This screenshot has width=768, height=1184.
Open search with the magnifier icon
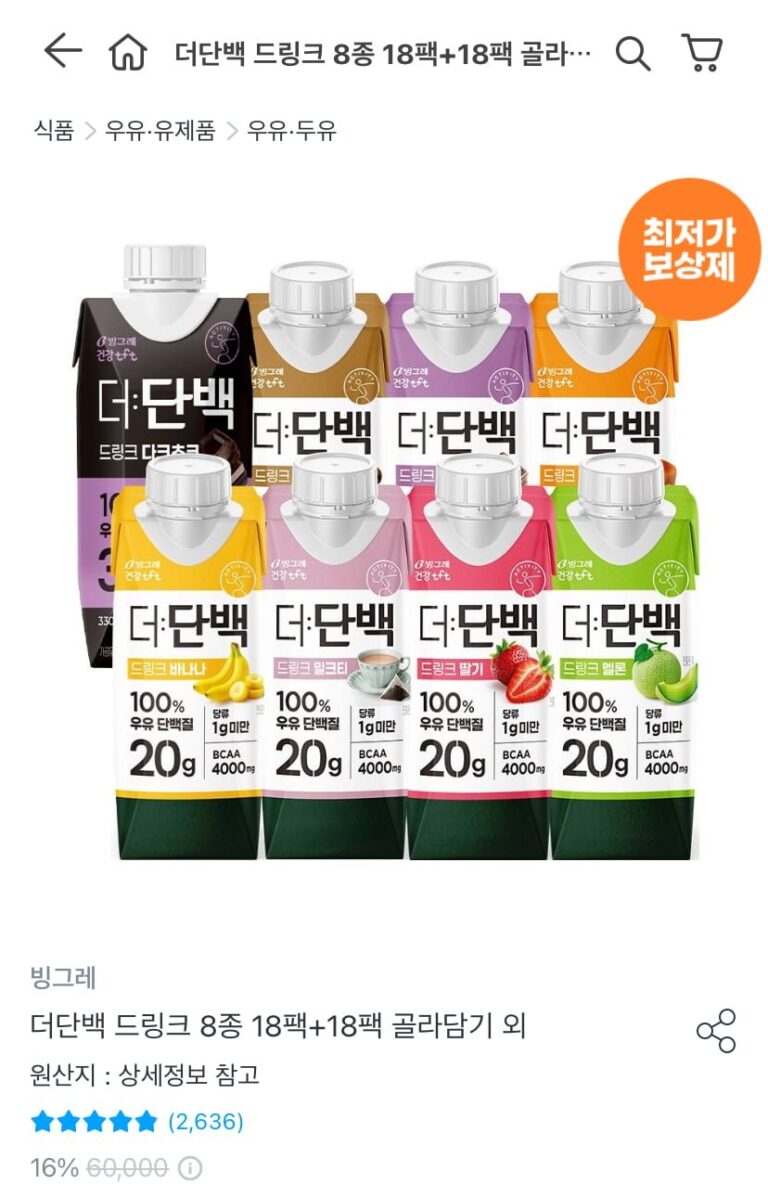[x=632, y=53]
